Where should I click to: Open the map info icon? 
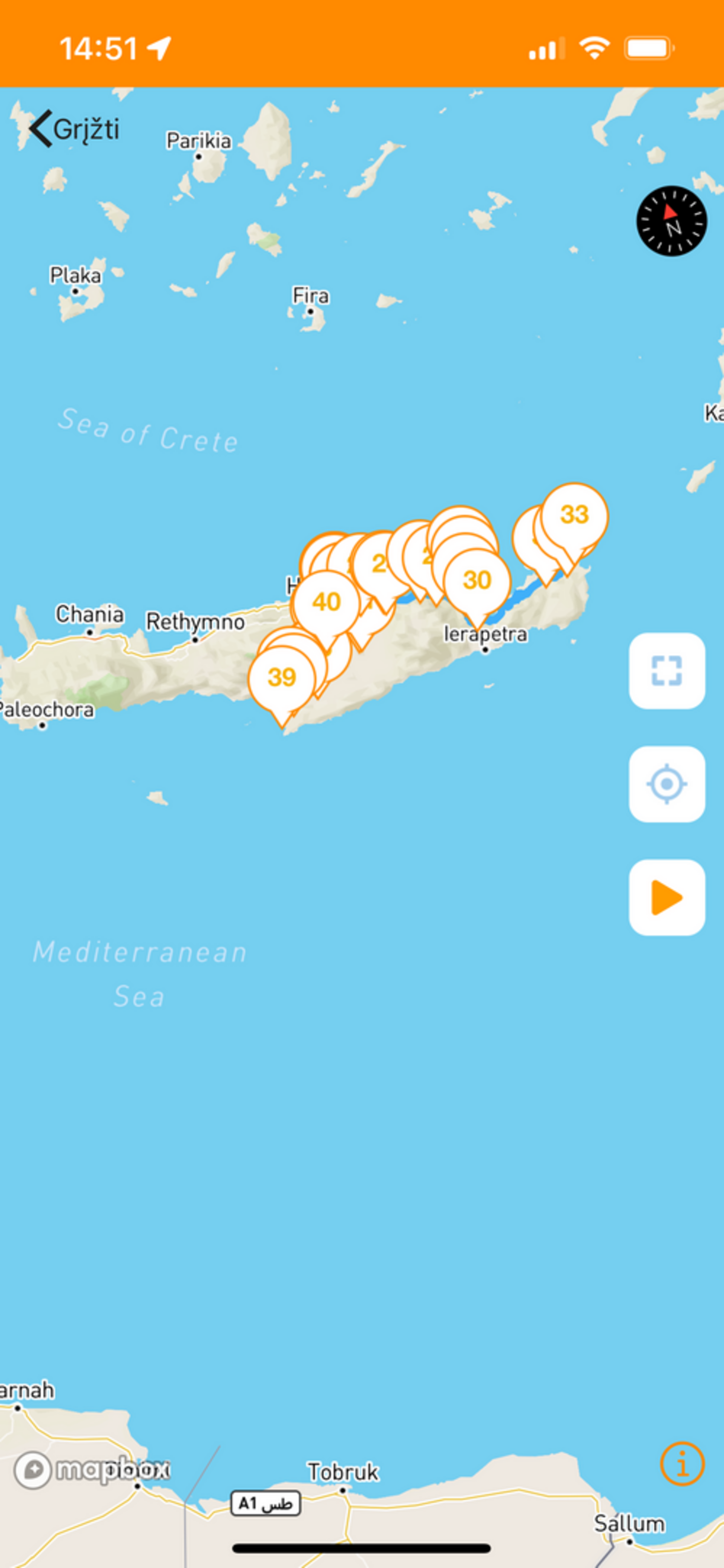(682, 1464)
